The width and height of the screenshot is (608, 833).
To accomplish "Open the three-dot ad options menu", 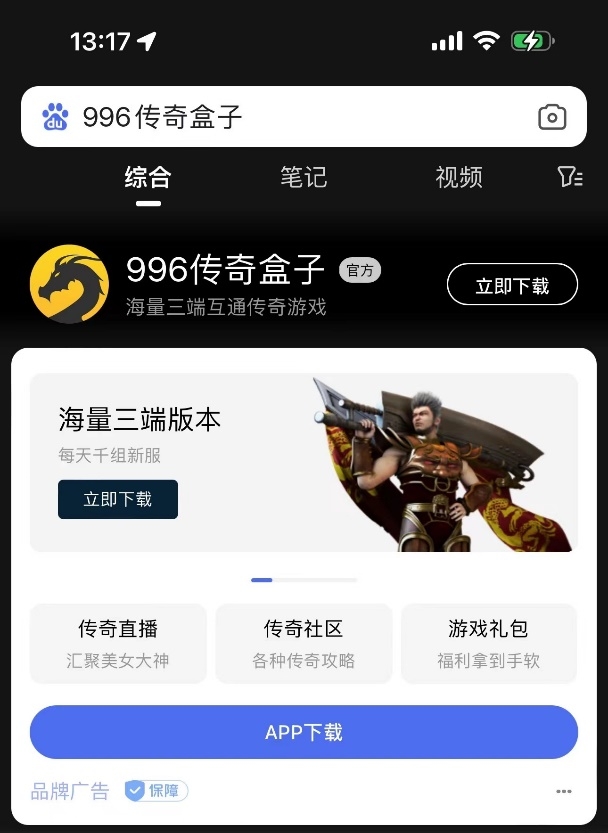I will 564,792.
